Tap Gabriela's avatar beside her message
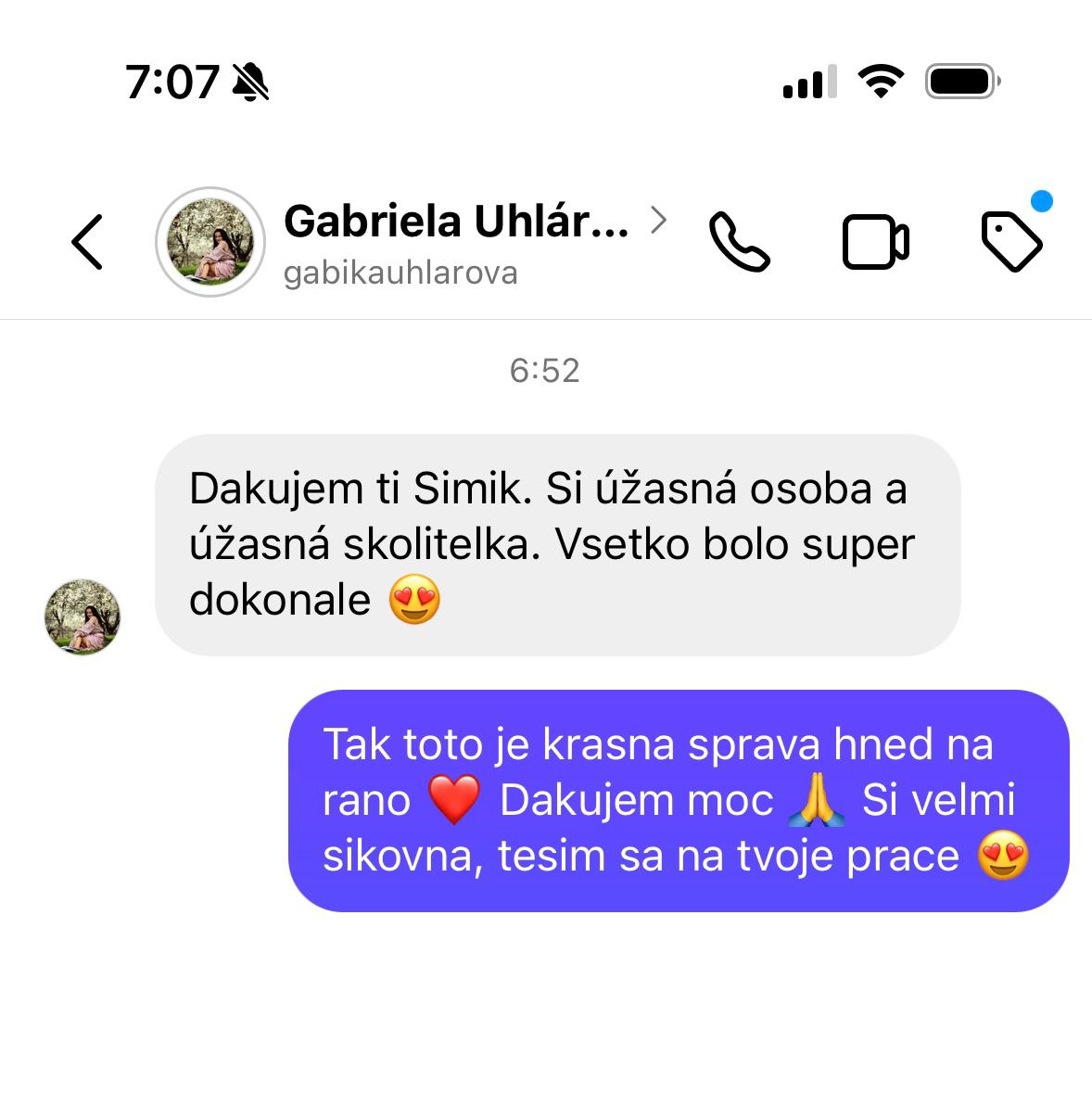Image resolution: width=1092 pixels, height=1093 pixels. (x=83, y=617)
